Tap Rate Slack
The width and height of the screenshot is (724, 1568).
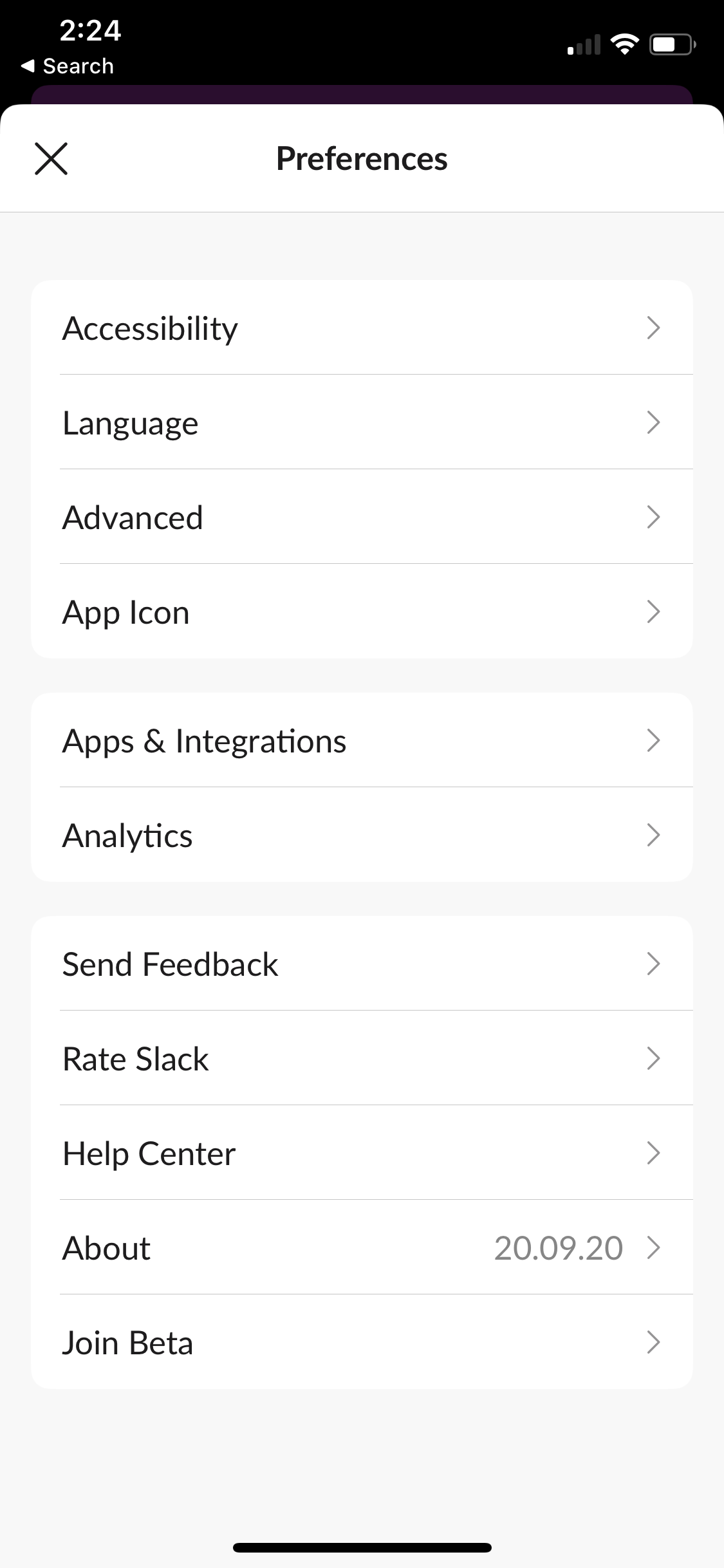(362, 1058)
